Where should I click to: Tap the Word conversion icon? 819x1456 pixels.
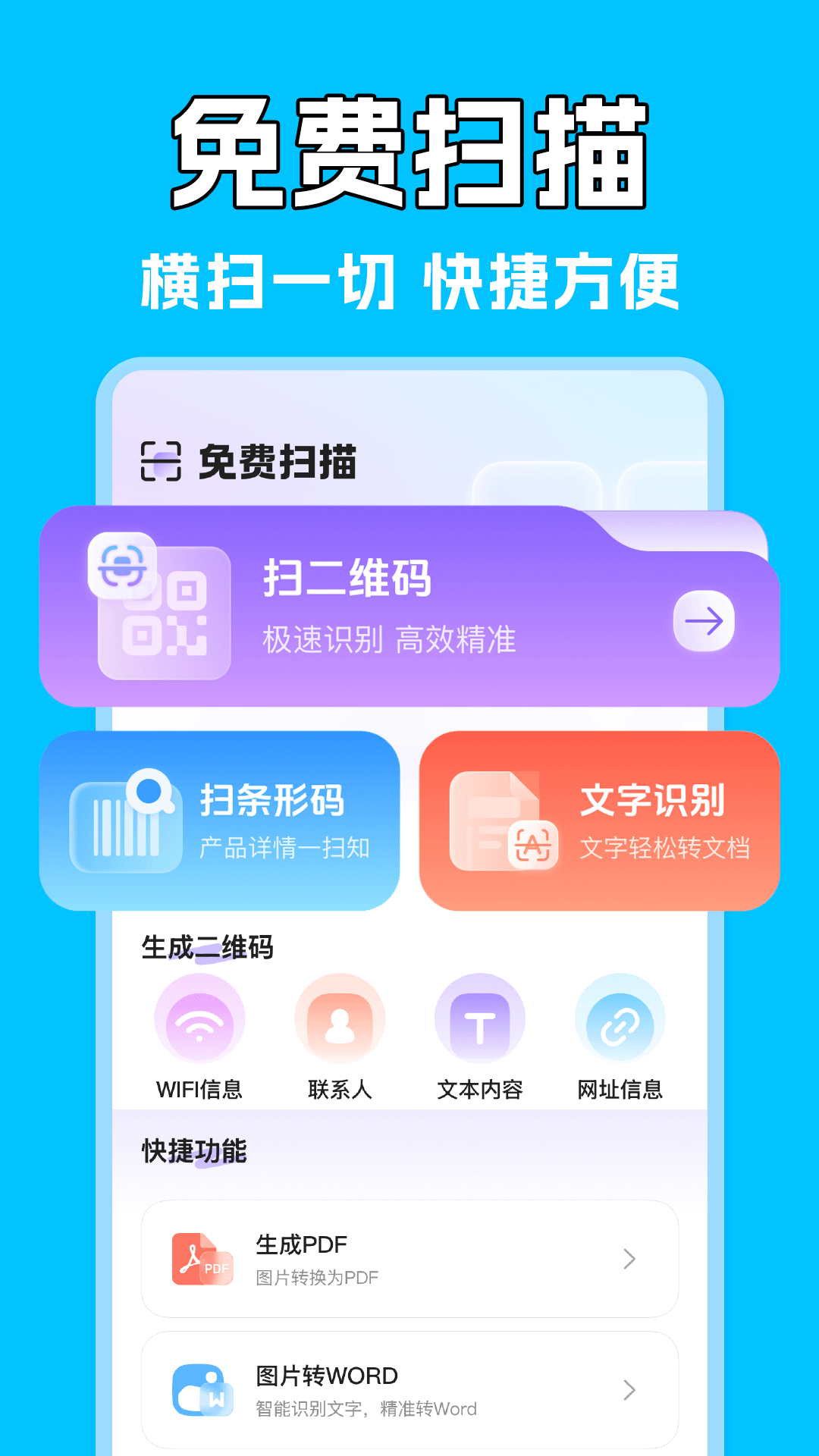[x=202, y=1390]
